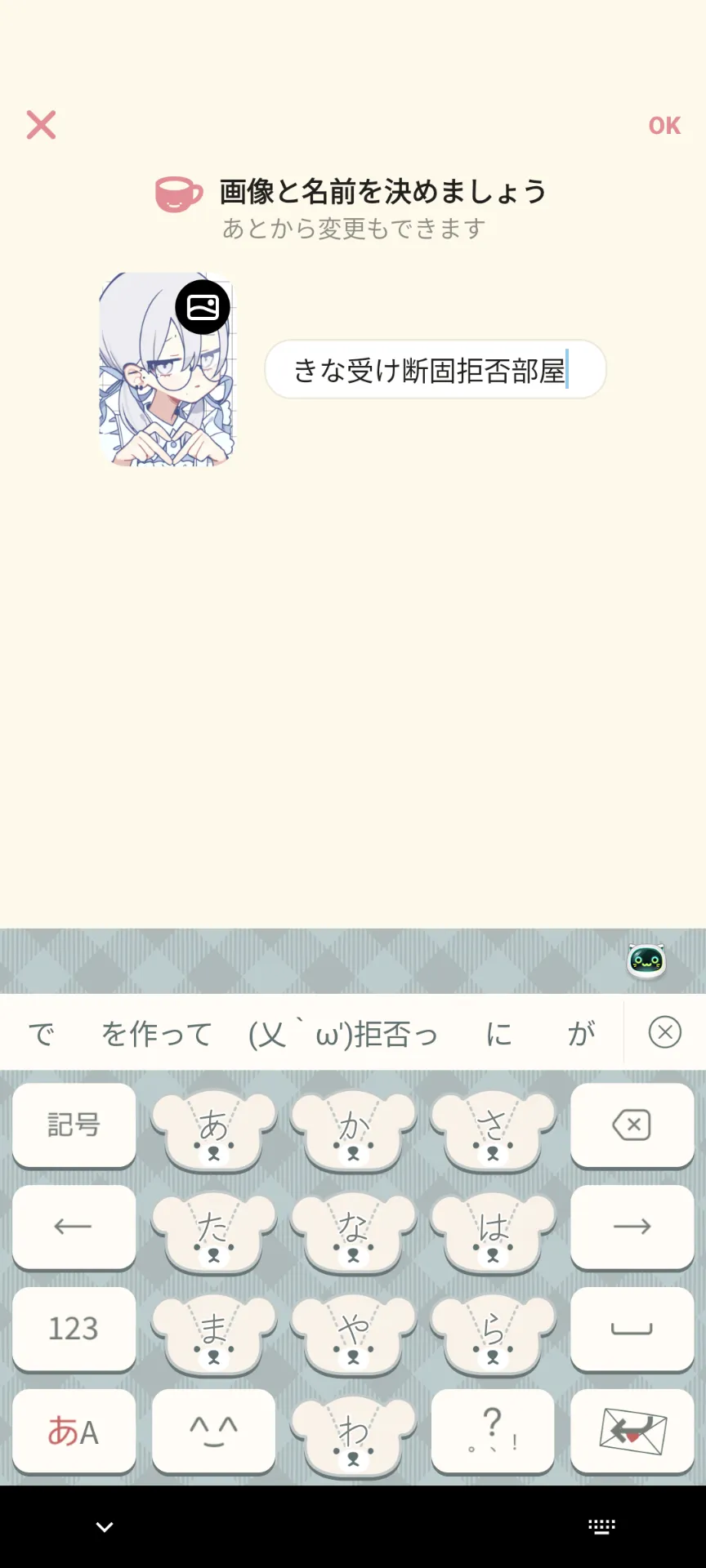Open the keyboard mascot icon
The width and height of the screenshot is (706, 1568).
point(646,961)
